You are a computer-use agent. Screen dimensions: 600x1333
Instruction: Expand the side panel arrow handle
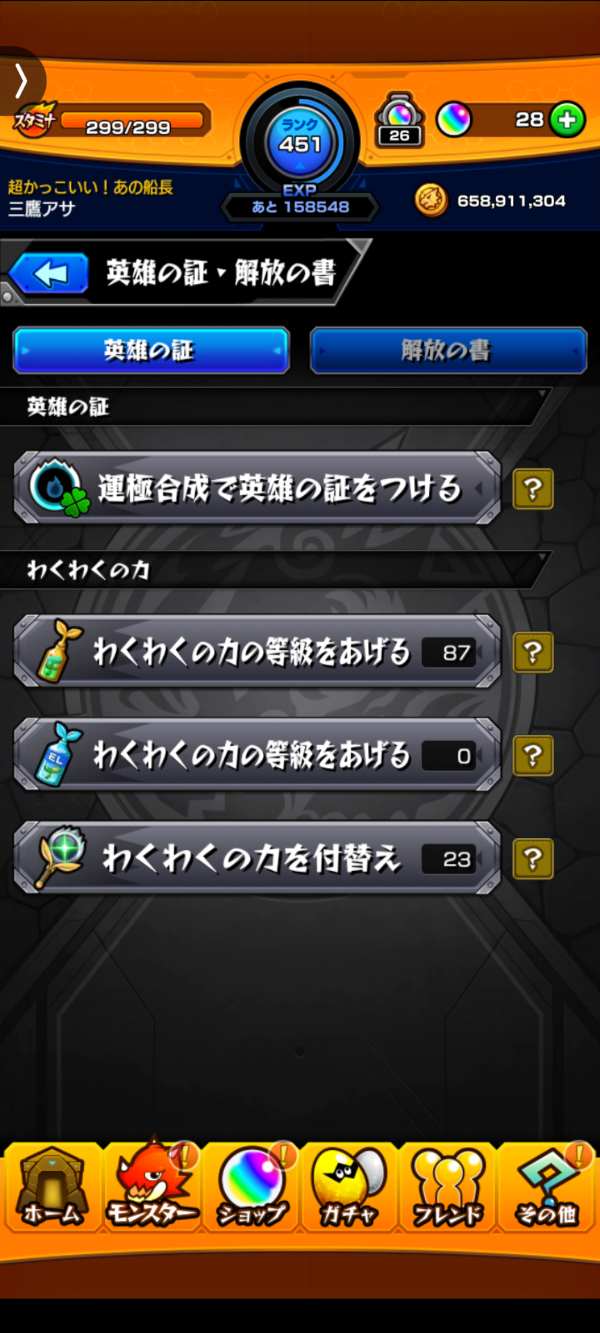pos(20,79)
